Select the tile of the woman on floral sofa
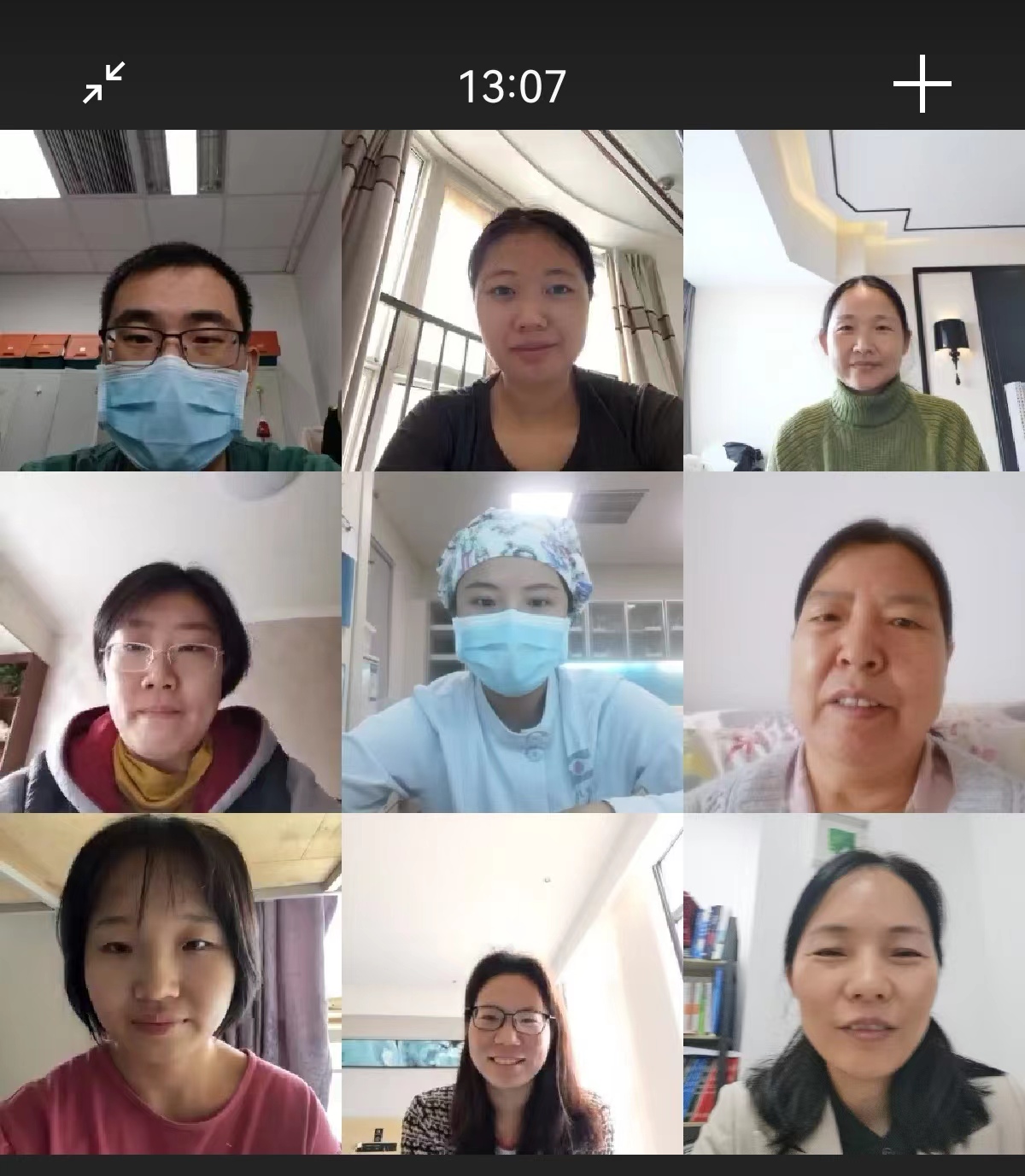 [x=853, y=642]
